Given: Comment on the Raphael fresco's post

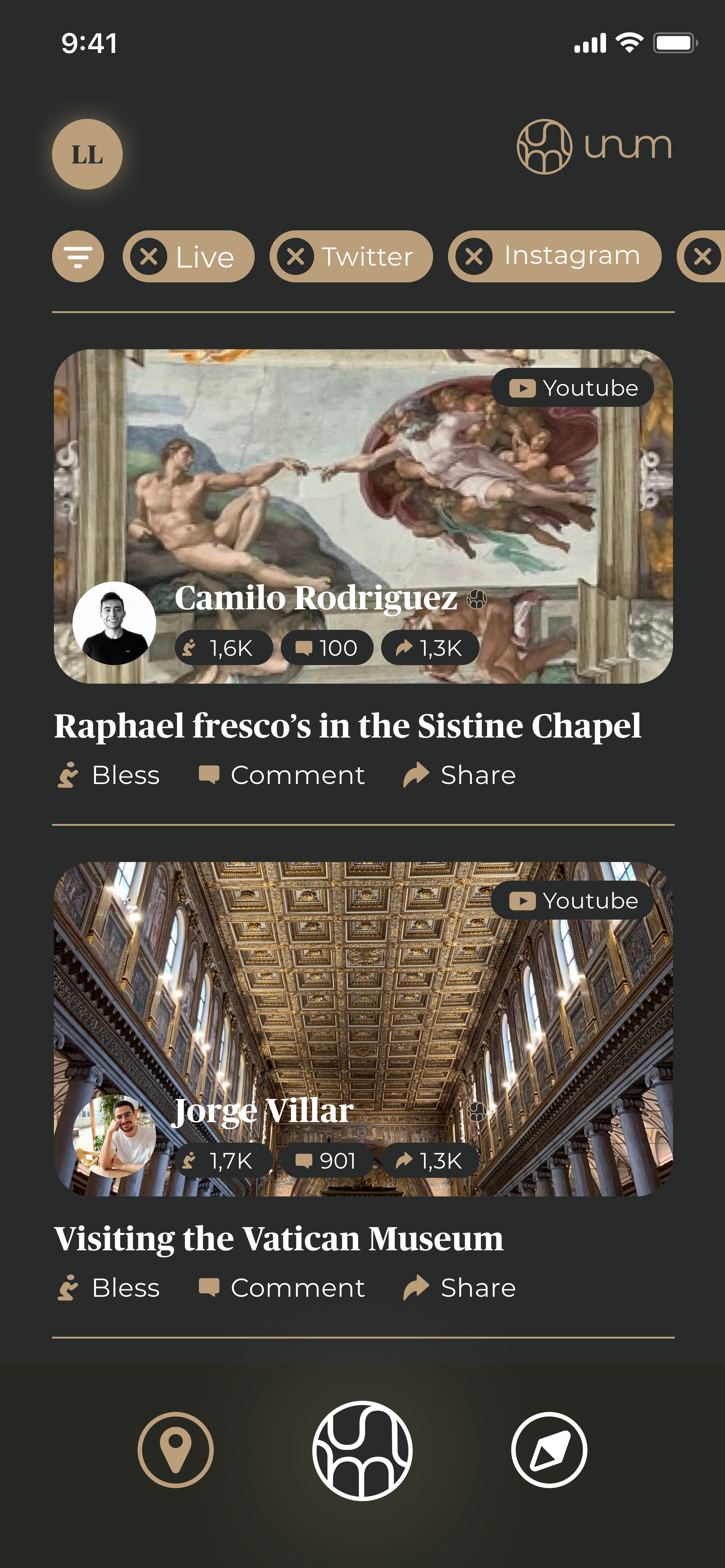Looking at the screenshot, I should (282, 775).
